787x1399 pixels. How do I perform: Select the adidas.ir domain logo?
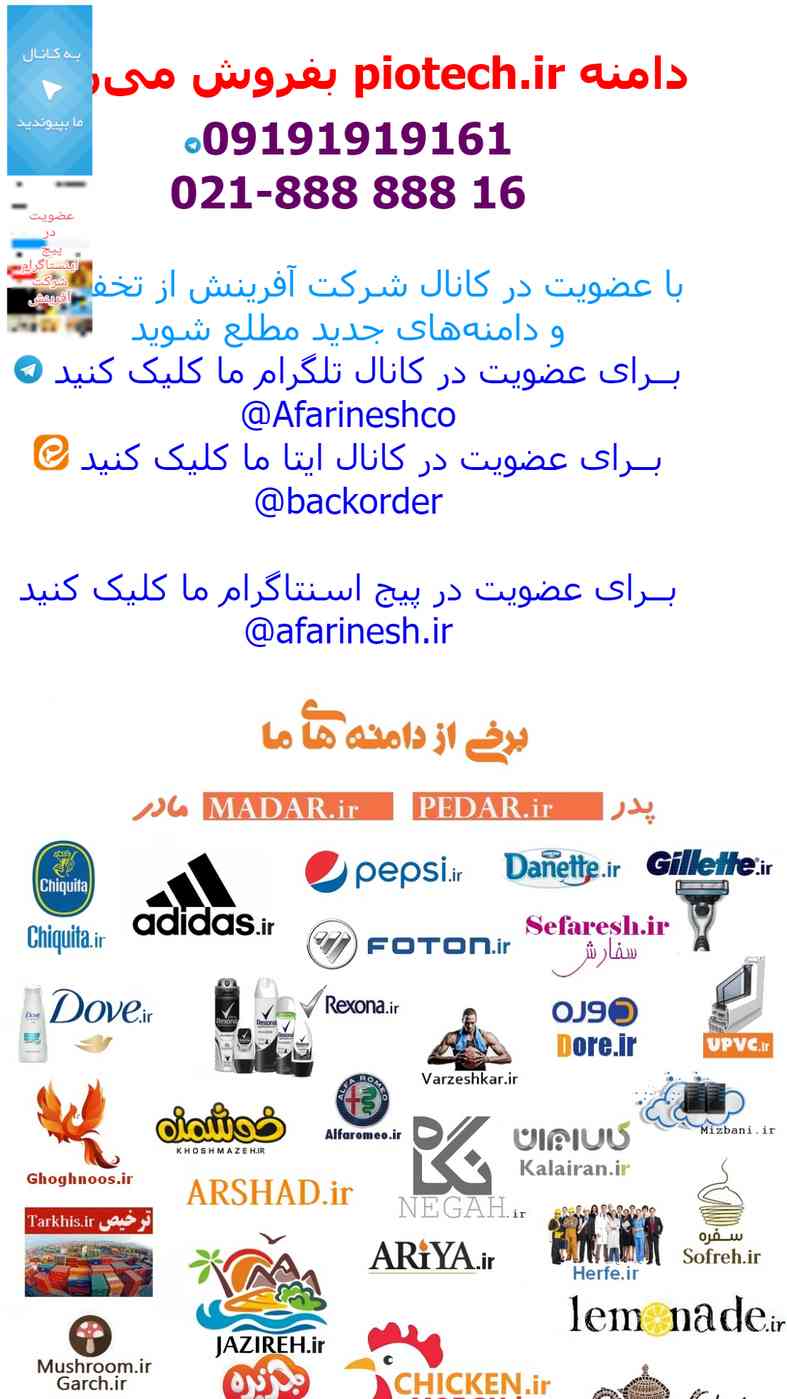203,895
